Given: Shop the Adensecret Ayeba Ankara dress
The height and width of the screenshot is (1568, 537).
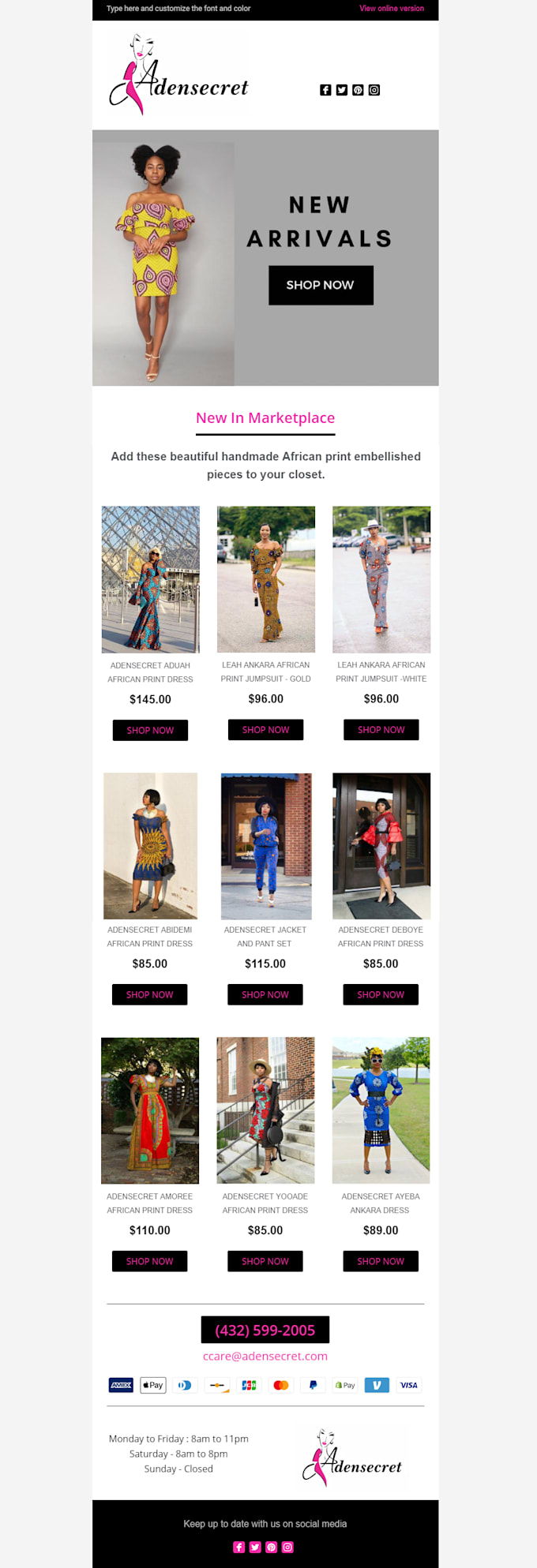Looking at the screenshot, I should [x=381, y=1261].
